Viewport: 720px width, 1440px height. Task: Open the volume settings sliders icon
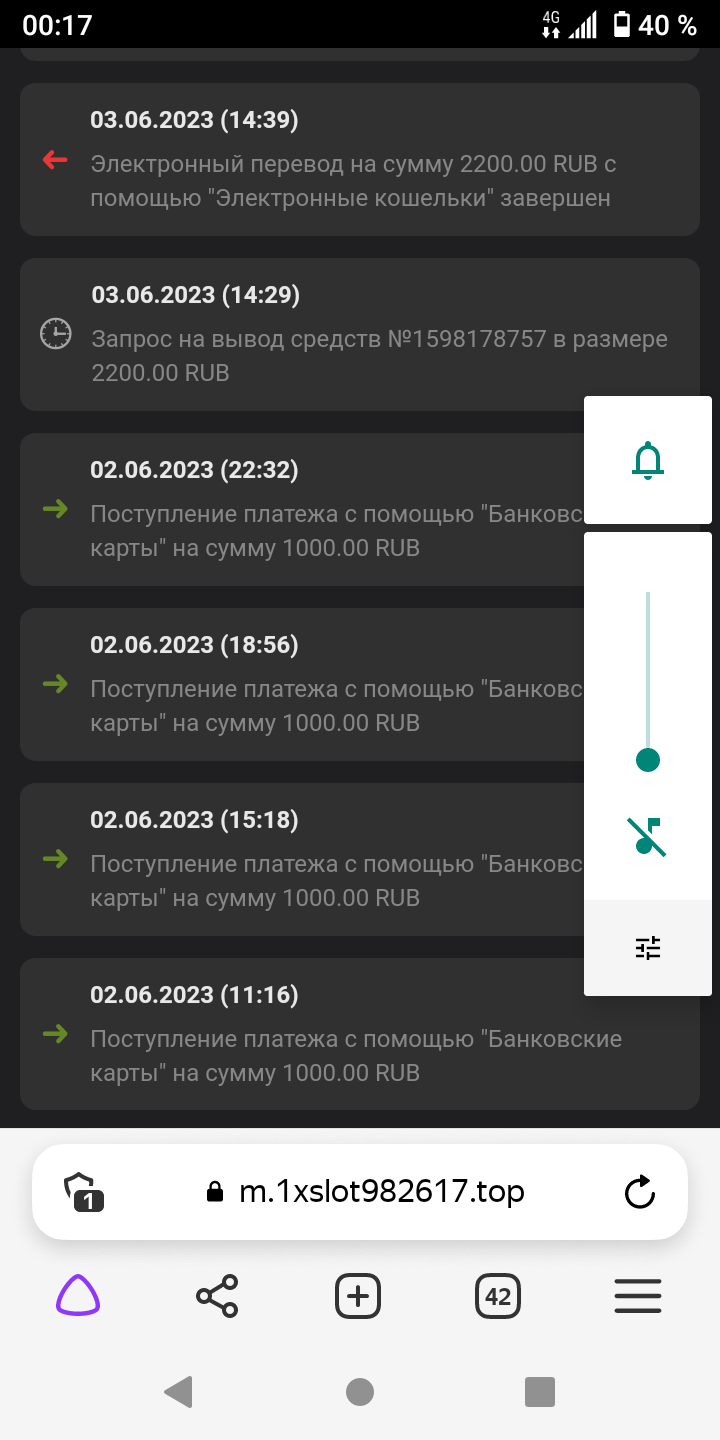[648, 948]
